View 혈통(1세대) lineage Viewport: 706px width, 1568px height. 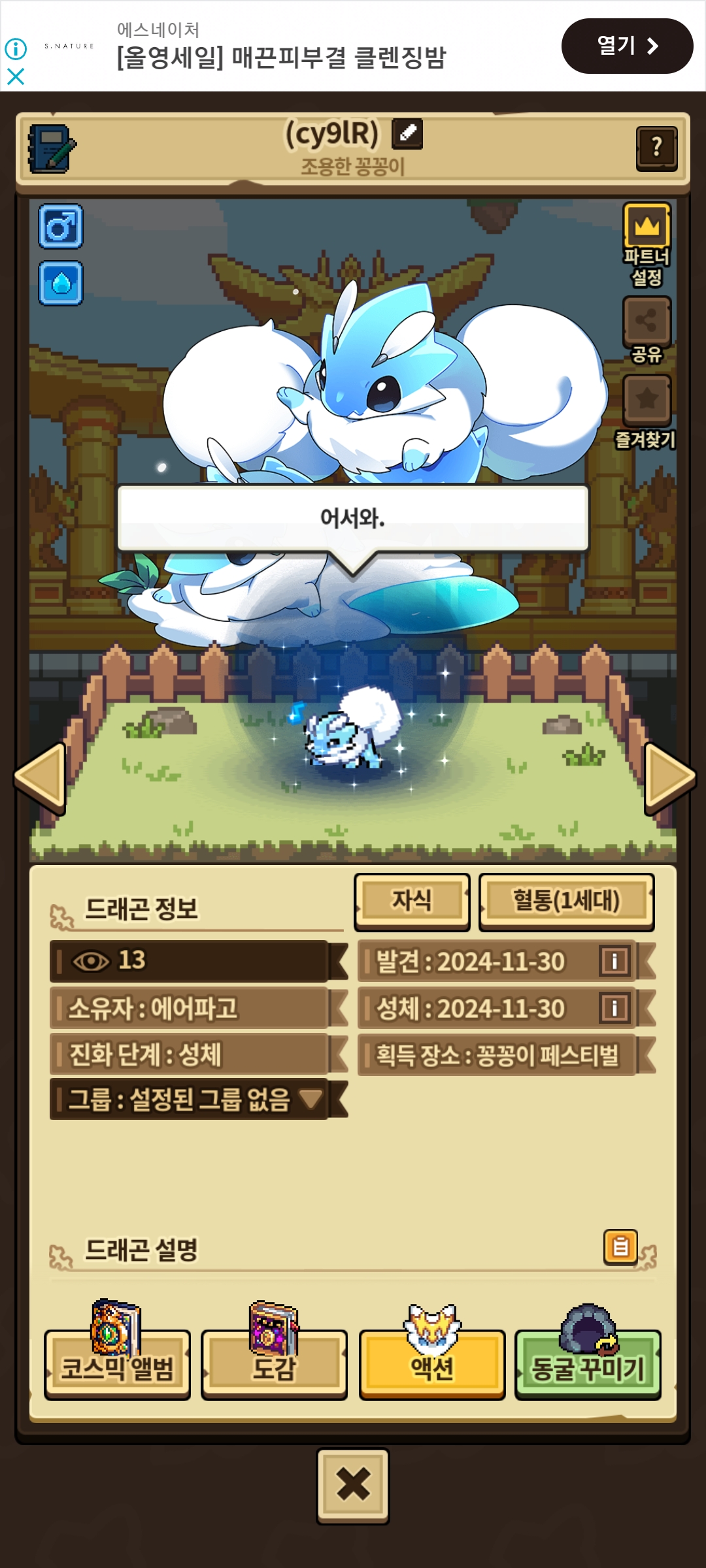(x=566, y=901)
